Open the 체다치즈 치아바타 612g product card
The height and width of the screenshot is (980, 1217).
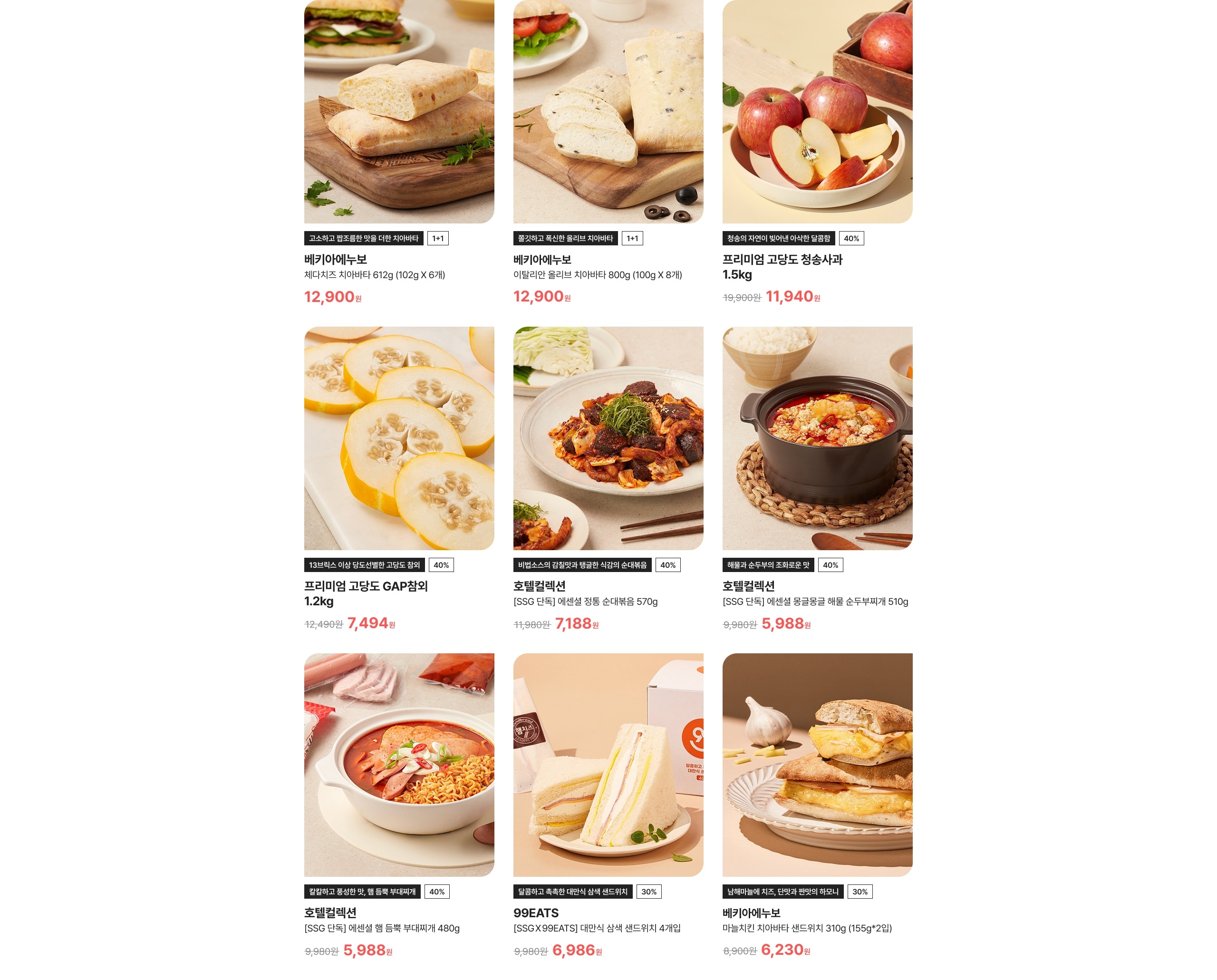398,113
